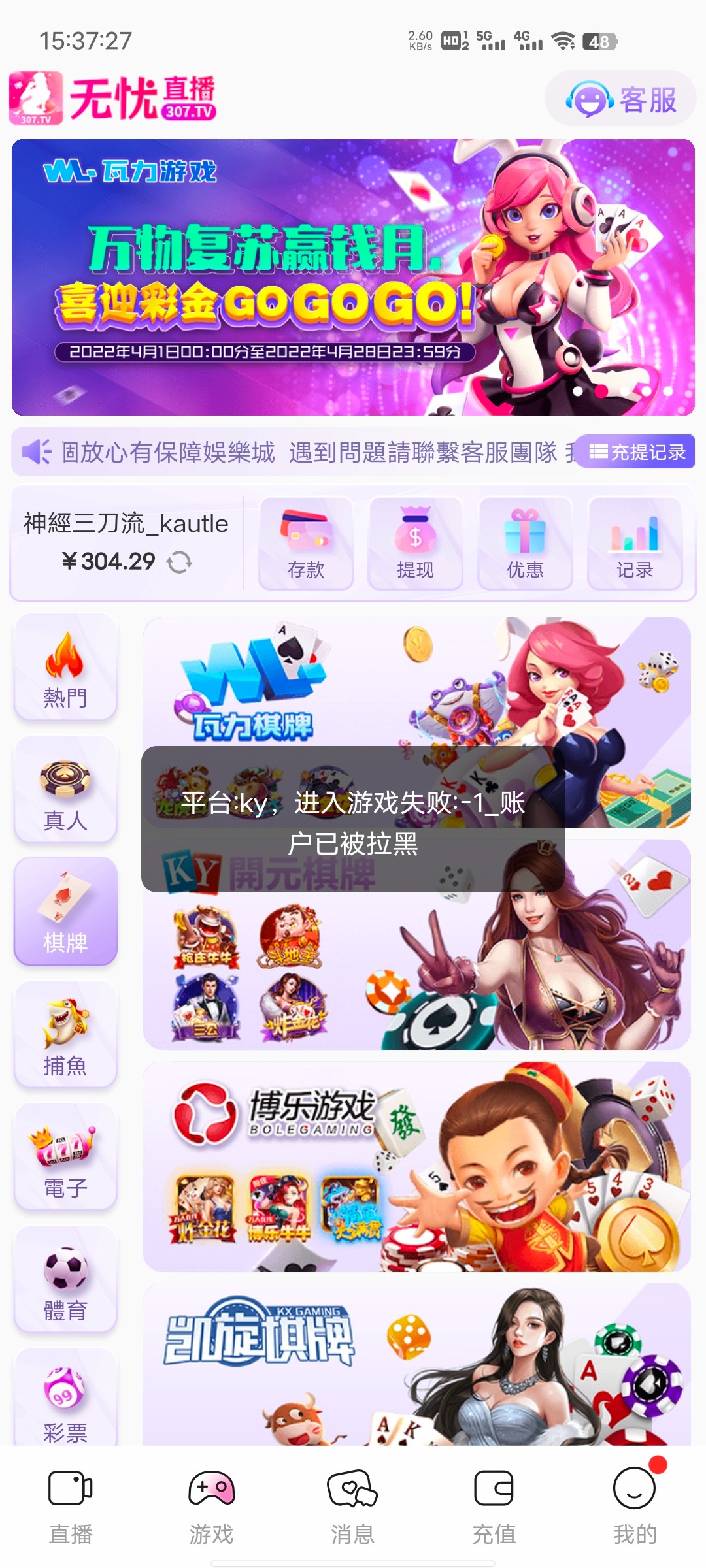Open 提现 withdrawal
The width and height of the screenshot is (706, 1568).
click(x=415, y=544)
